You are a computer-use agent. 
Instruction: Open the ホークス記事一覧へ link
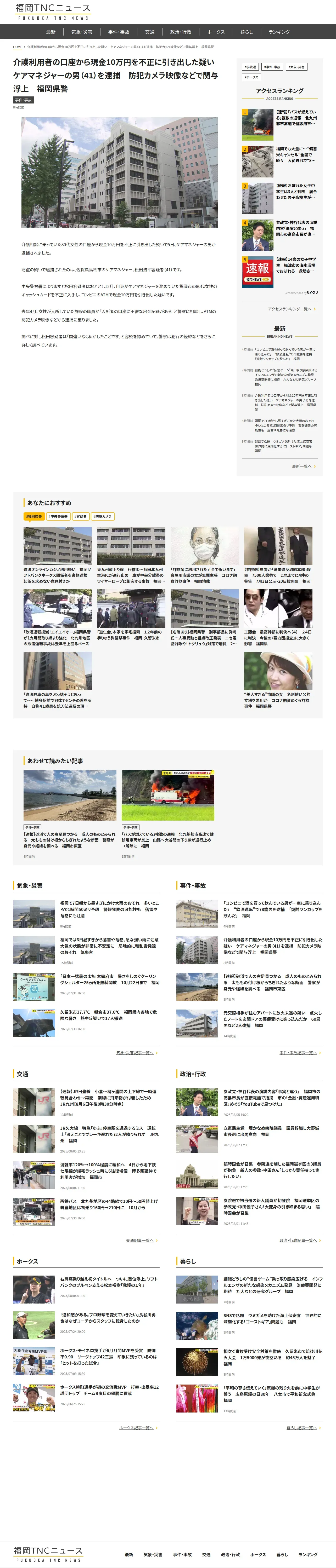[x=136, y=1427]
